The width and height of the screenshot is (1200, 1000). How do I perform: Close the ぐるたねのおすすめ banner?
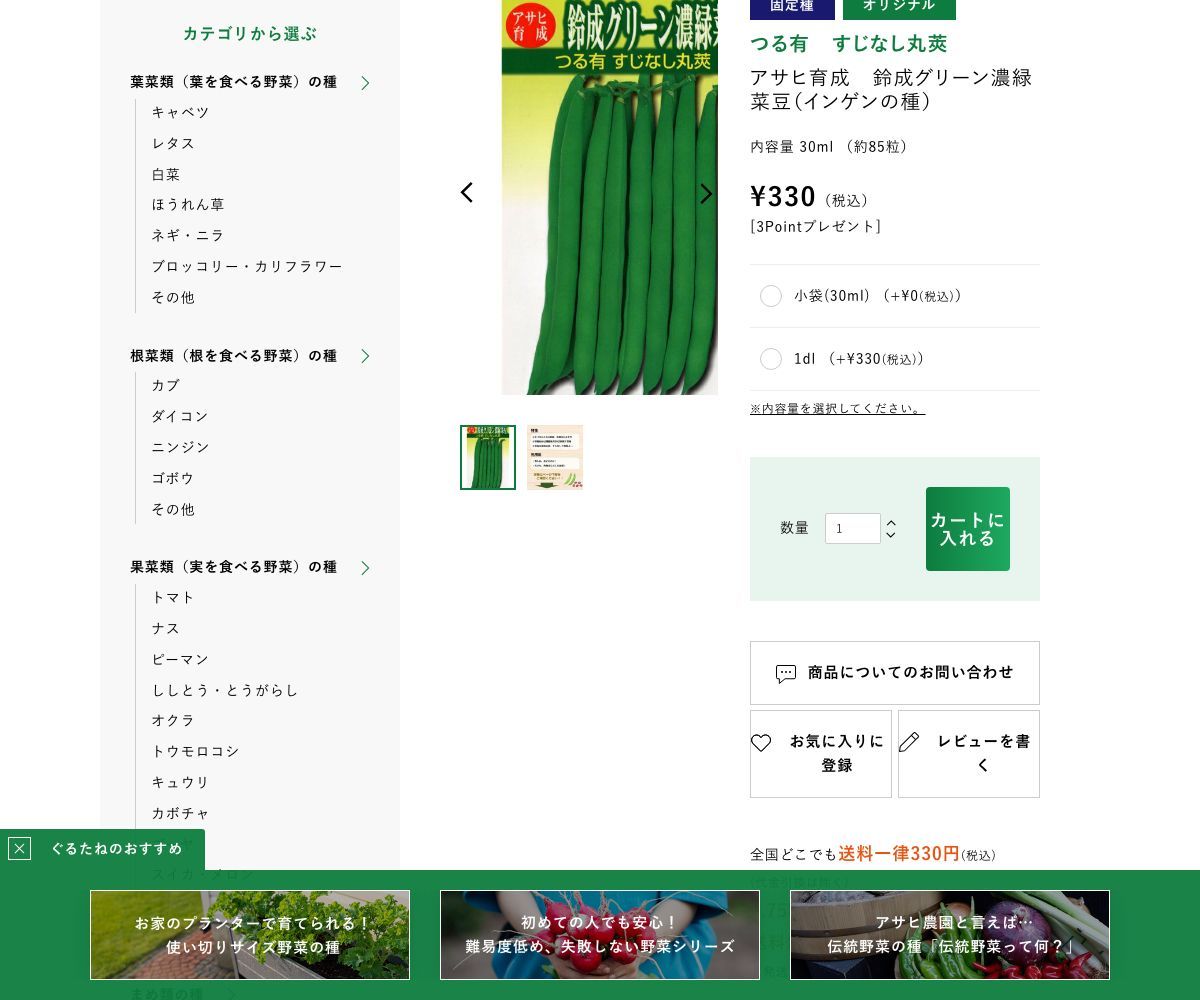tap(19, 849)
